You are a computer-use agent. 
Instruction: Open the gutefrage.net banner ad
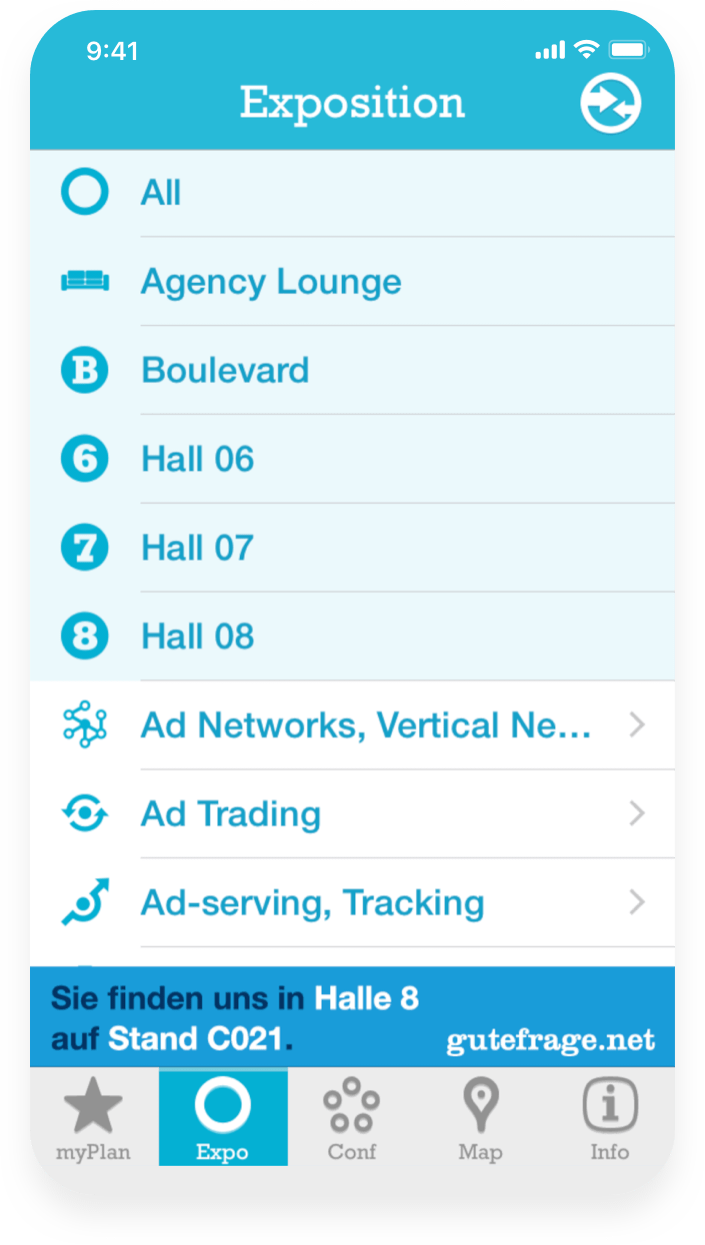pos(352,1017)
